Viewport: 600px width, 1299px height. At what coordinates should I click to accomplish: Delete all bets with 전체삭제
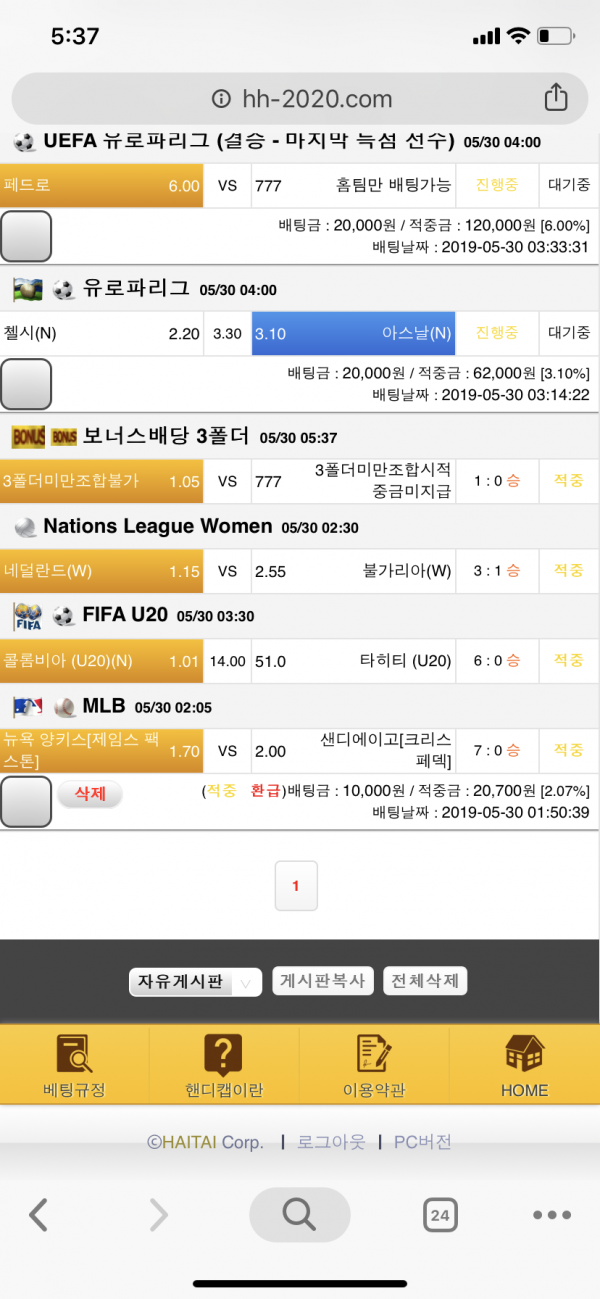(x=425, y=982)
